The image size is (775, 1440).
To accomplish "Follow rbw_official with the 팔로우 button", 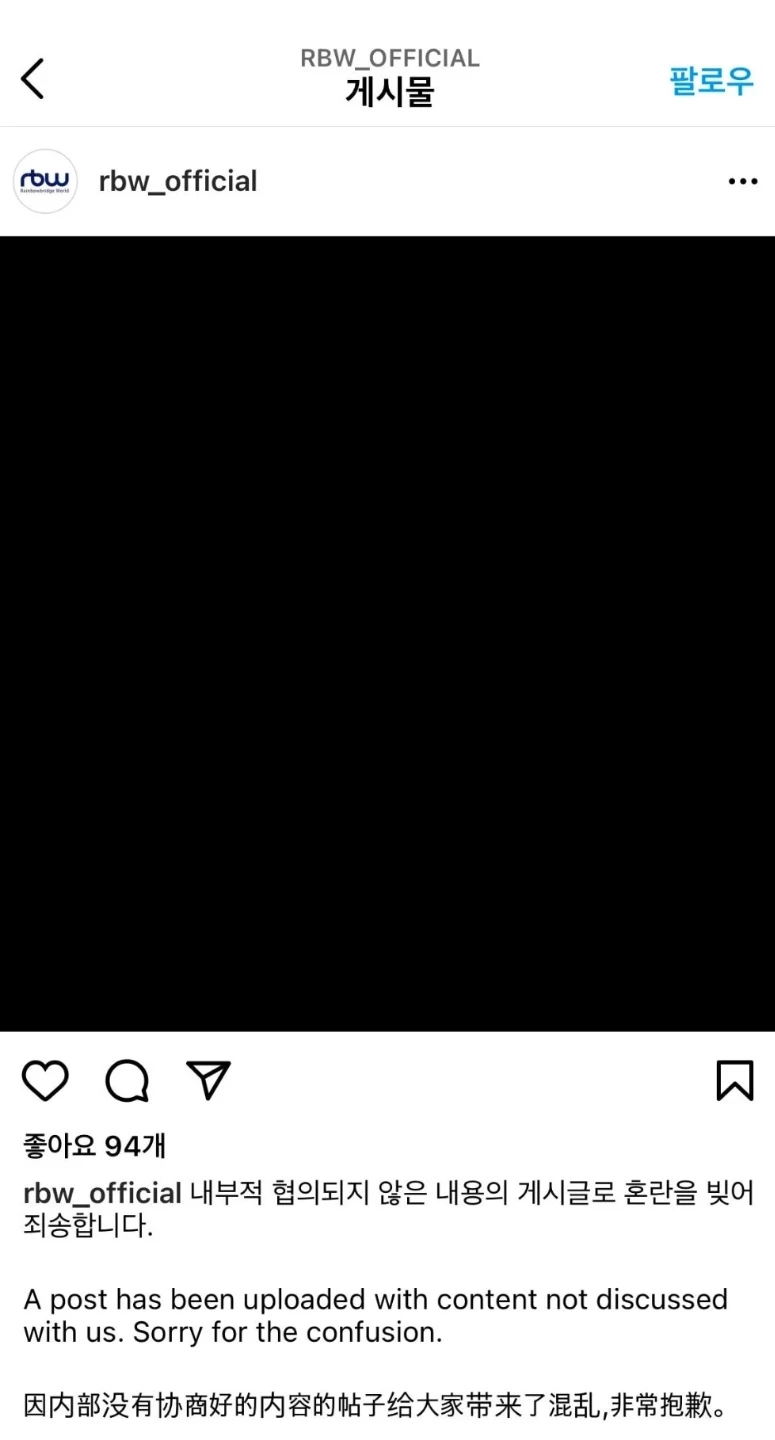I will (711, 80).
